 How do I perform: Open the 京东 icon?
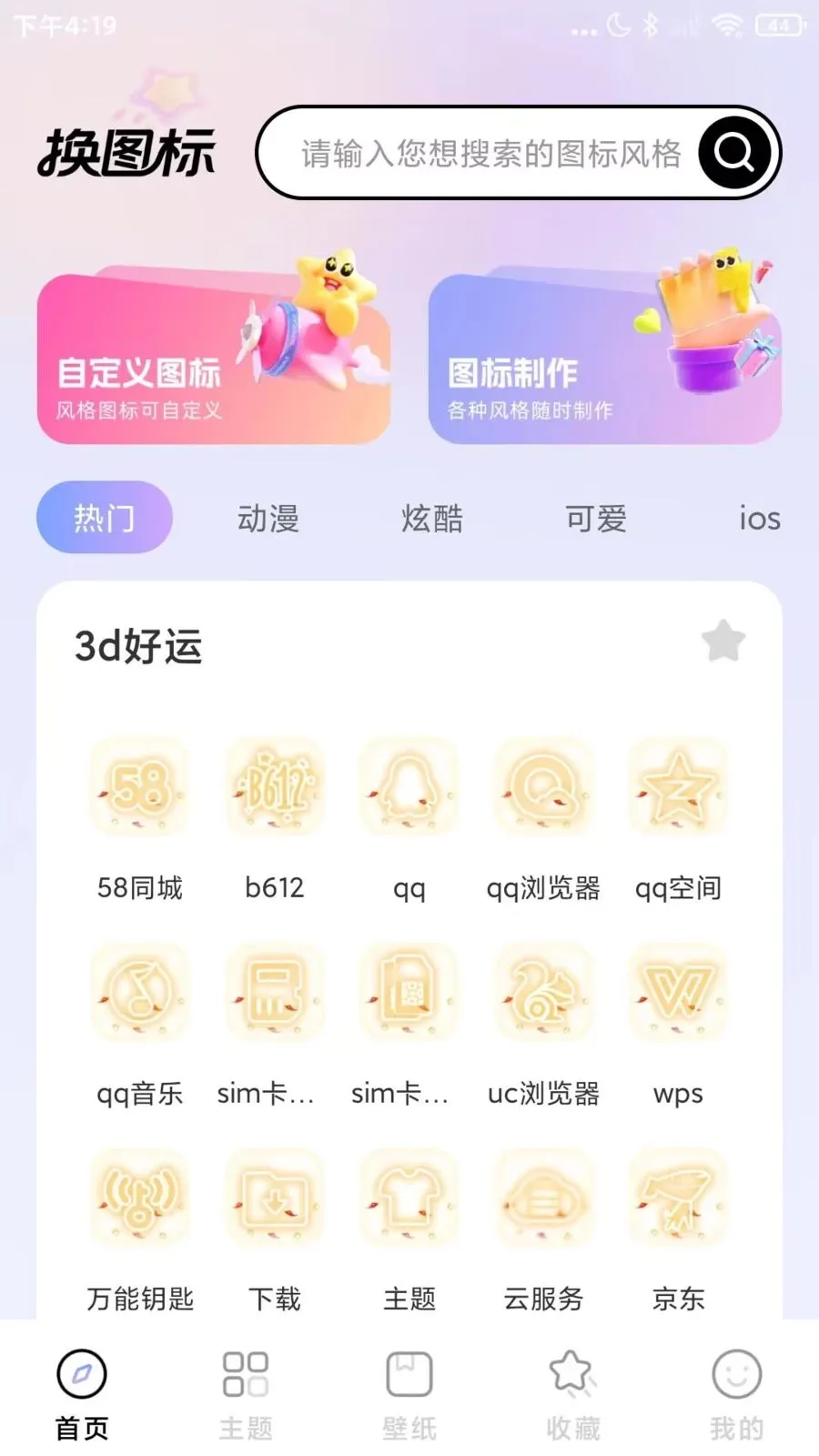tap(677, 1198)
